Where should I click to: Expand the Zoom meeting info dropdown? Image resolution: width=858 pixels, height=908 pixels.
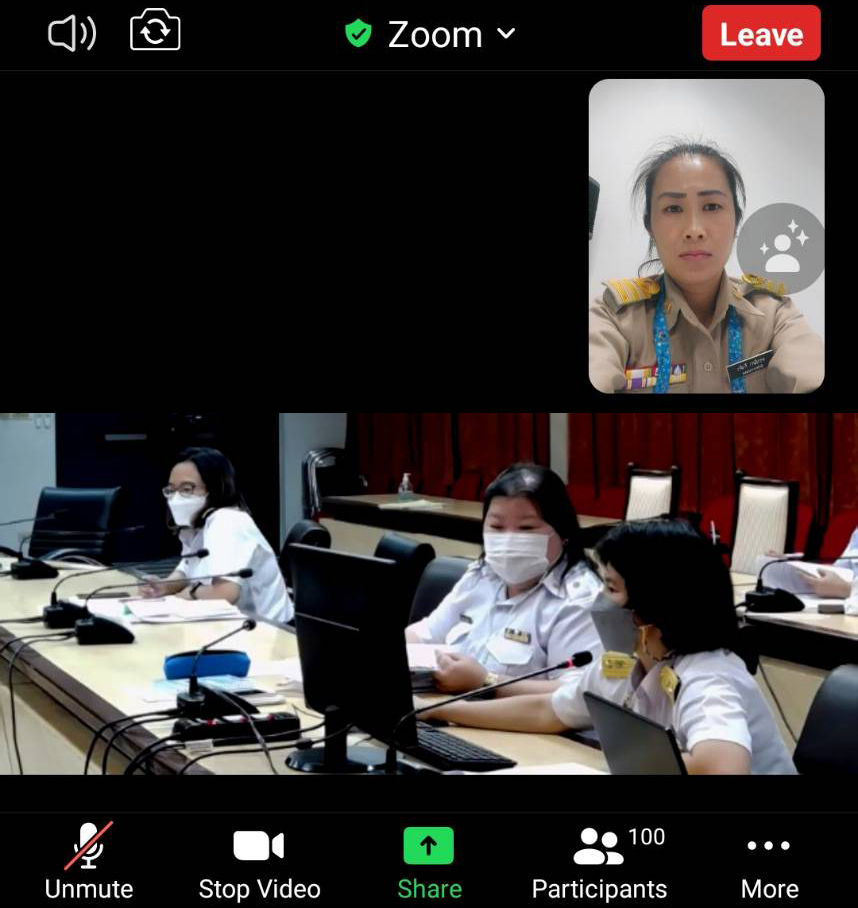click(431, 34)
